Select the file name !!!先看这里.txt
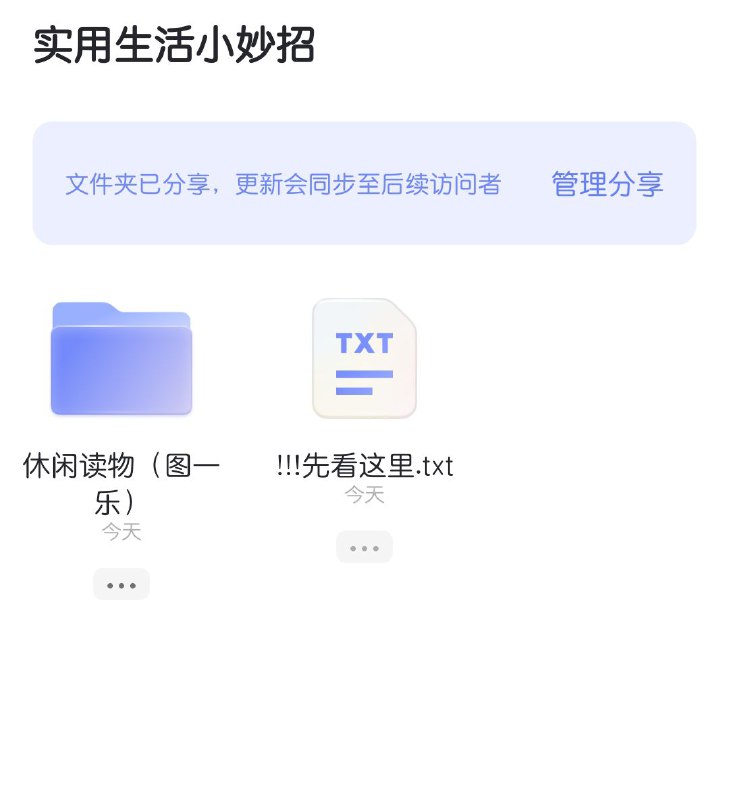 [365, 466]
